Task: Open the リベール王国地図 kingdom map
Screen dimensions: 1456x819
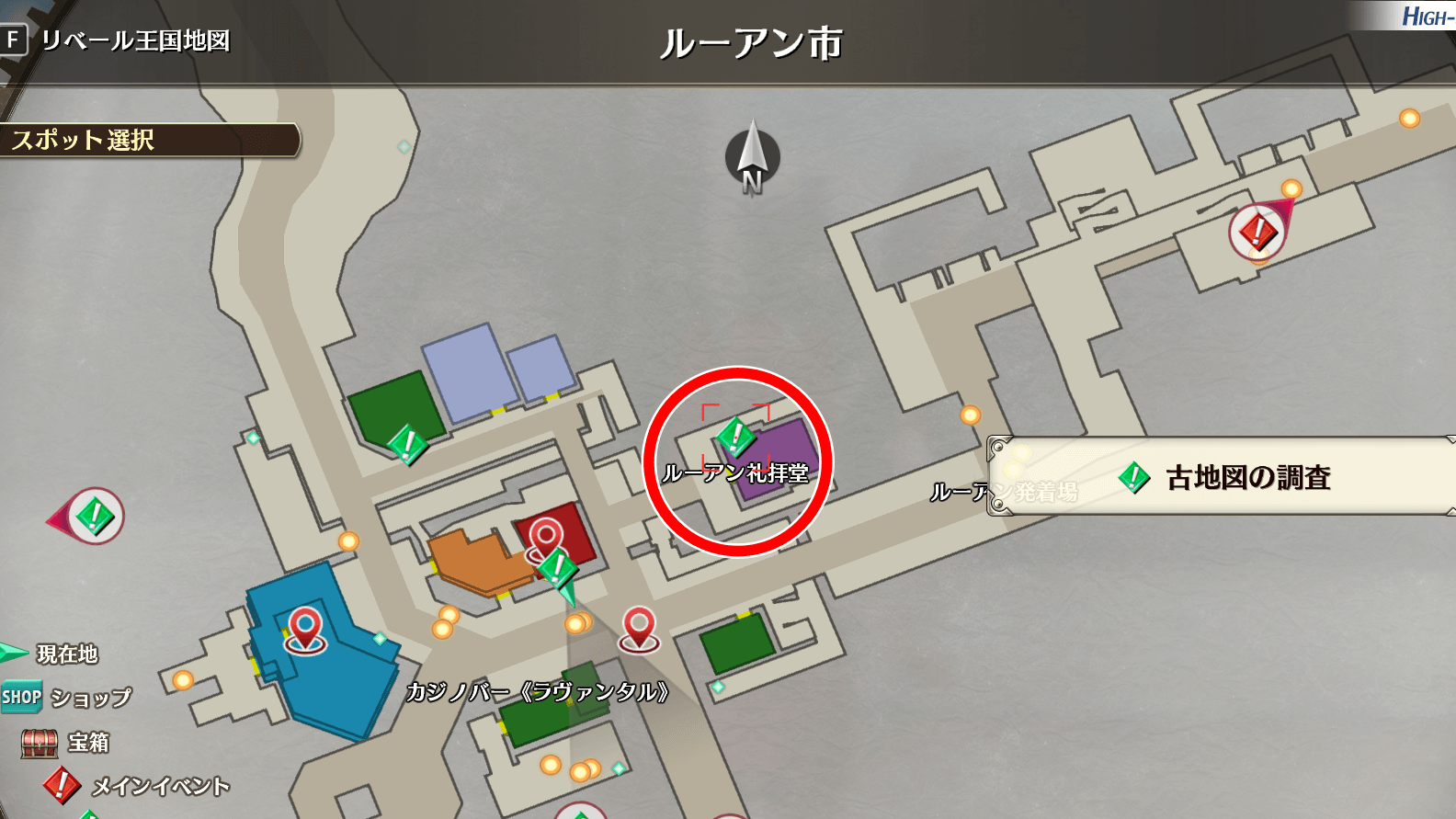Action: (133, 40)
